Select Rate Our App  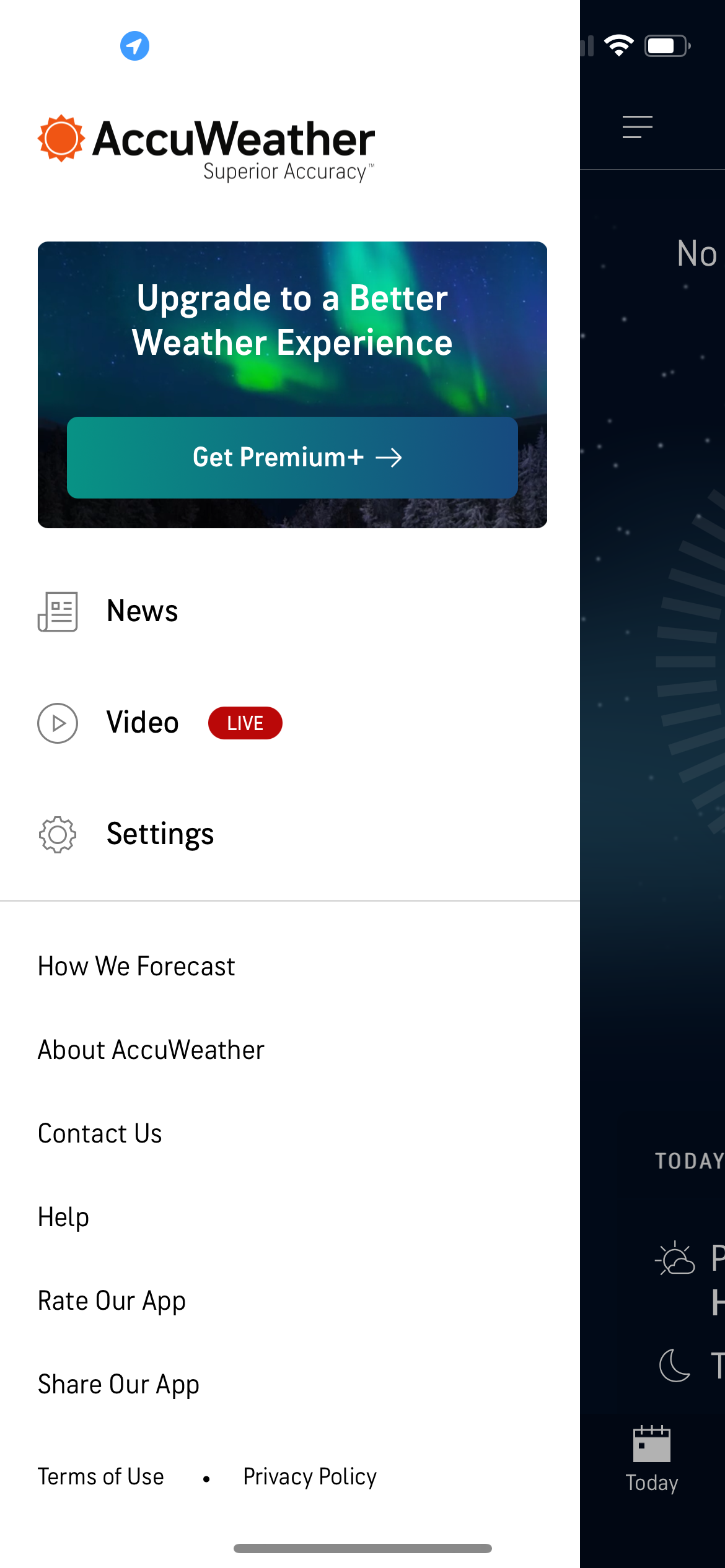[x=112, y=1300]
